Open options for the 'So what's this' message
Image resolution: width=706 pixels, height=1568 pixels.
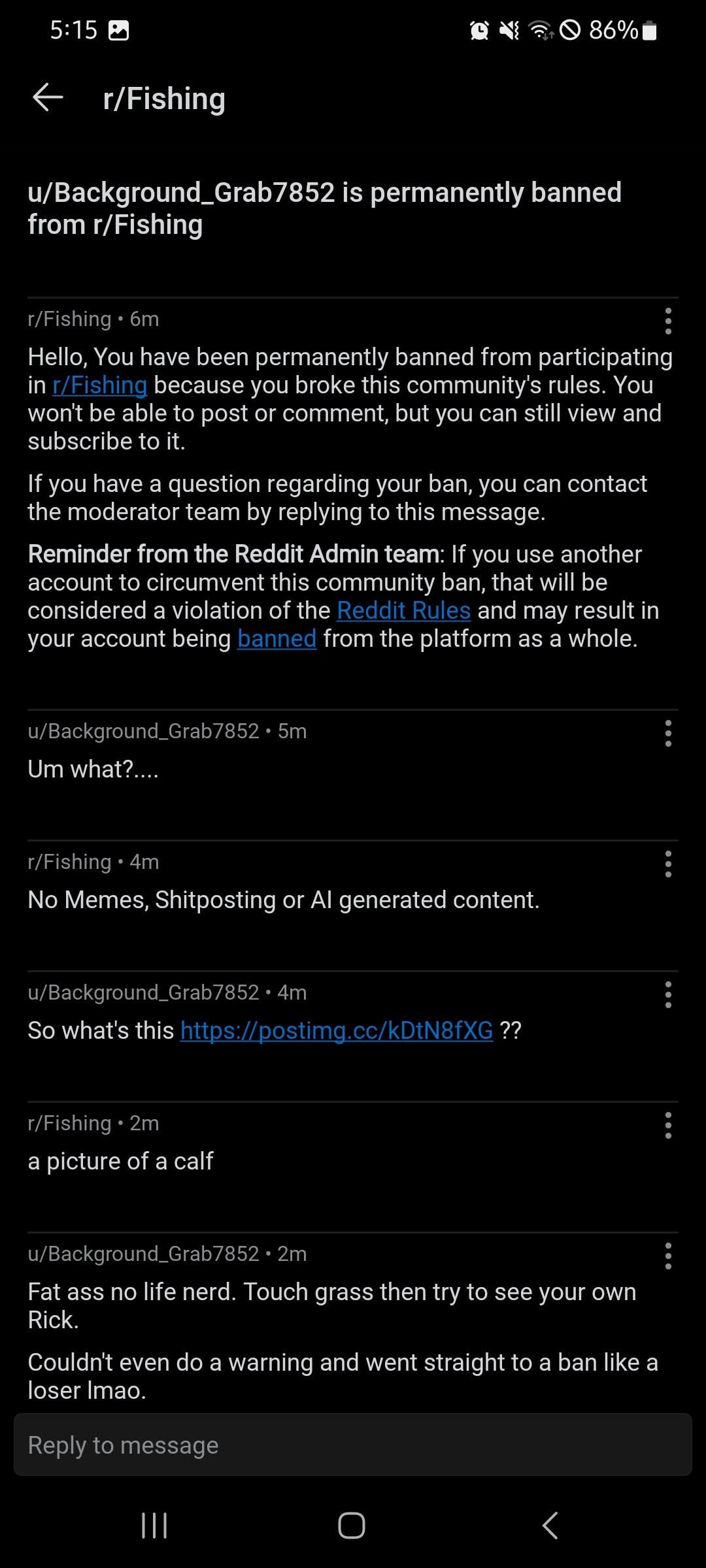pyautogui.click(x=667, y=994)
